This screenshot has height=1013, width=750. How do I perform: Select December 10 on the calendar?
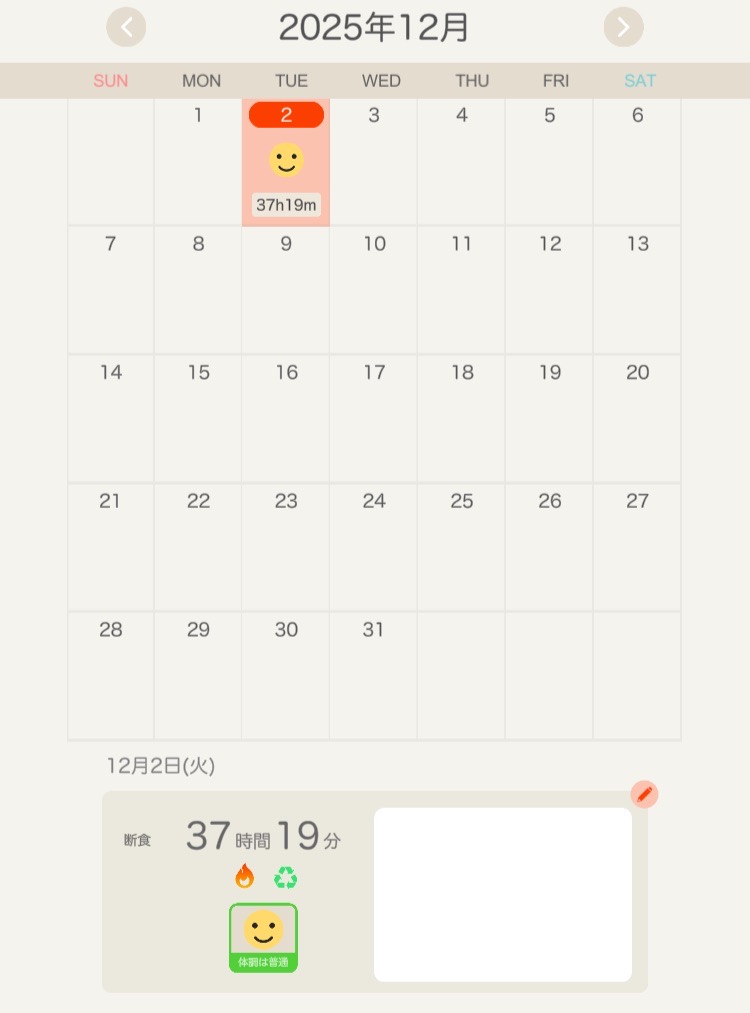coord(374,289)
